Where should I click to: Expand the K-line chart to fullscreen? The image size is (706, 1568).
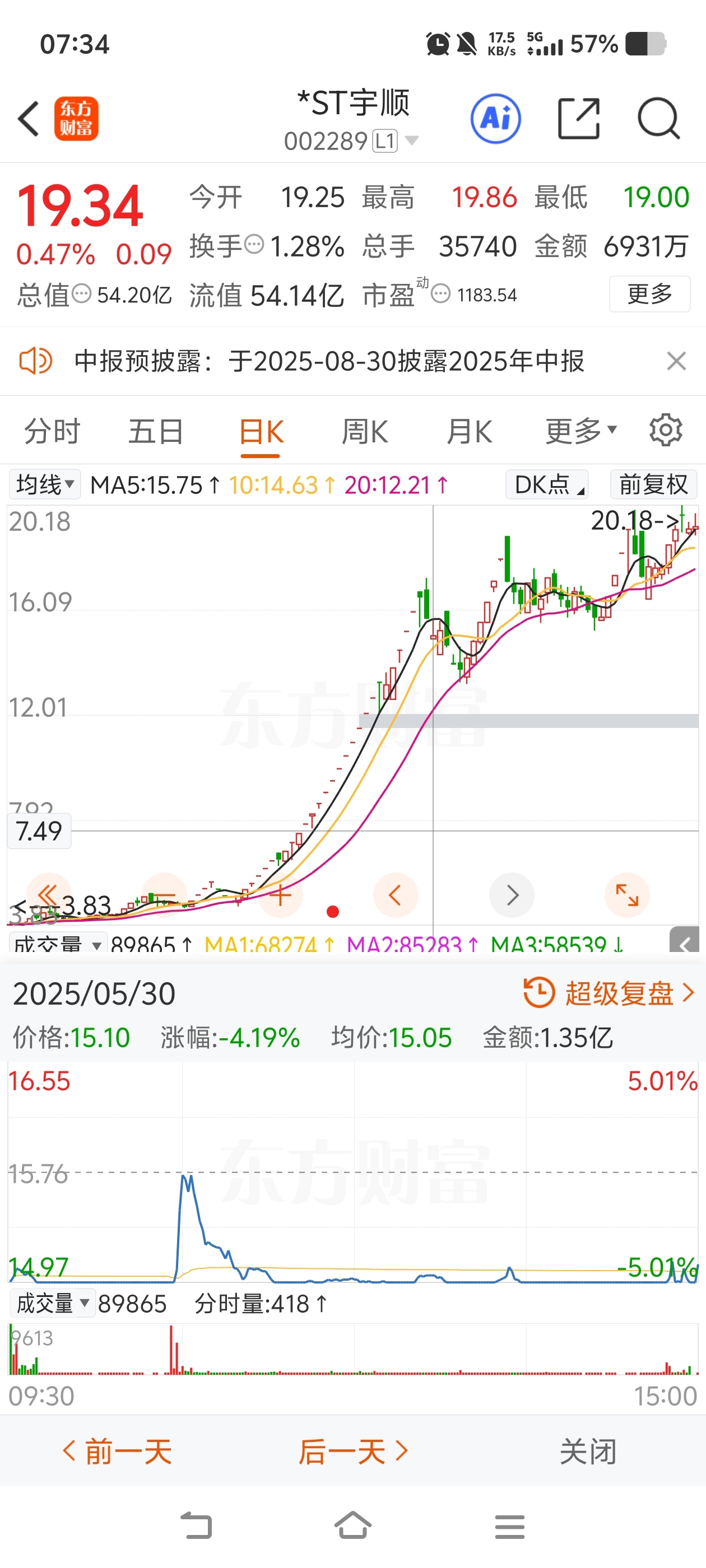[x=627, y=895]
